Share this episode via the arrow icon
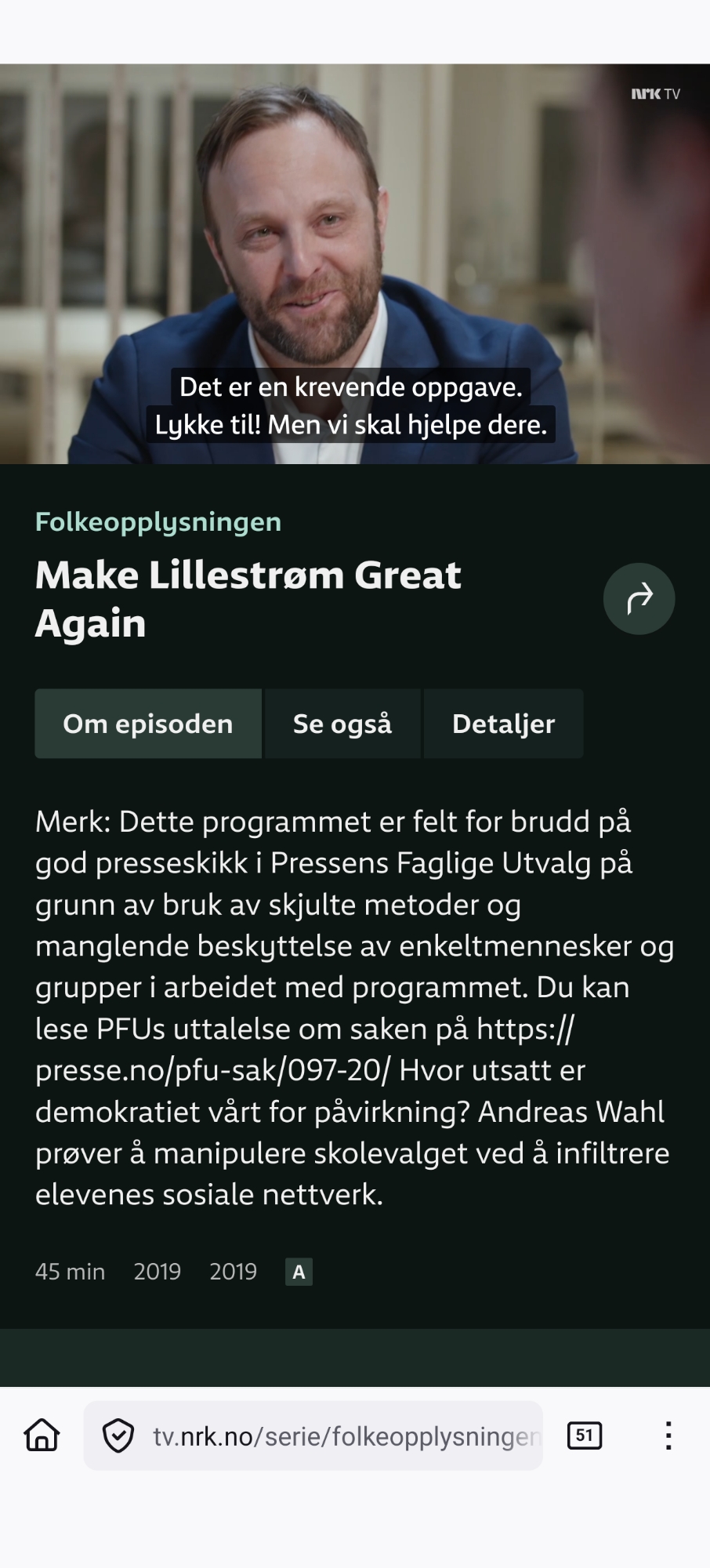The width and height of the screenshot is (710, 1568). tap(639, 599)
